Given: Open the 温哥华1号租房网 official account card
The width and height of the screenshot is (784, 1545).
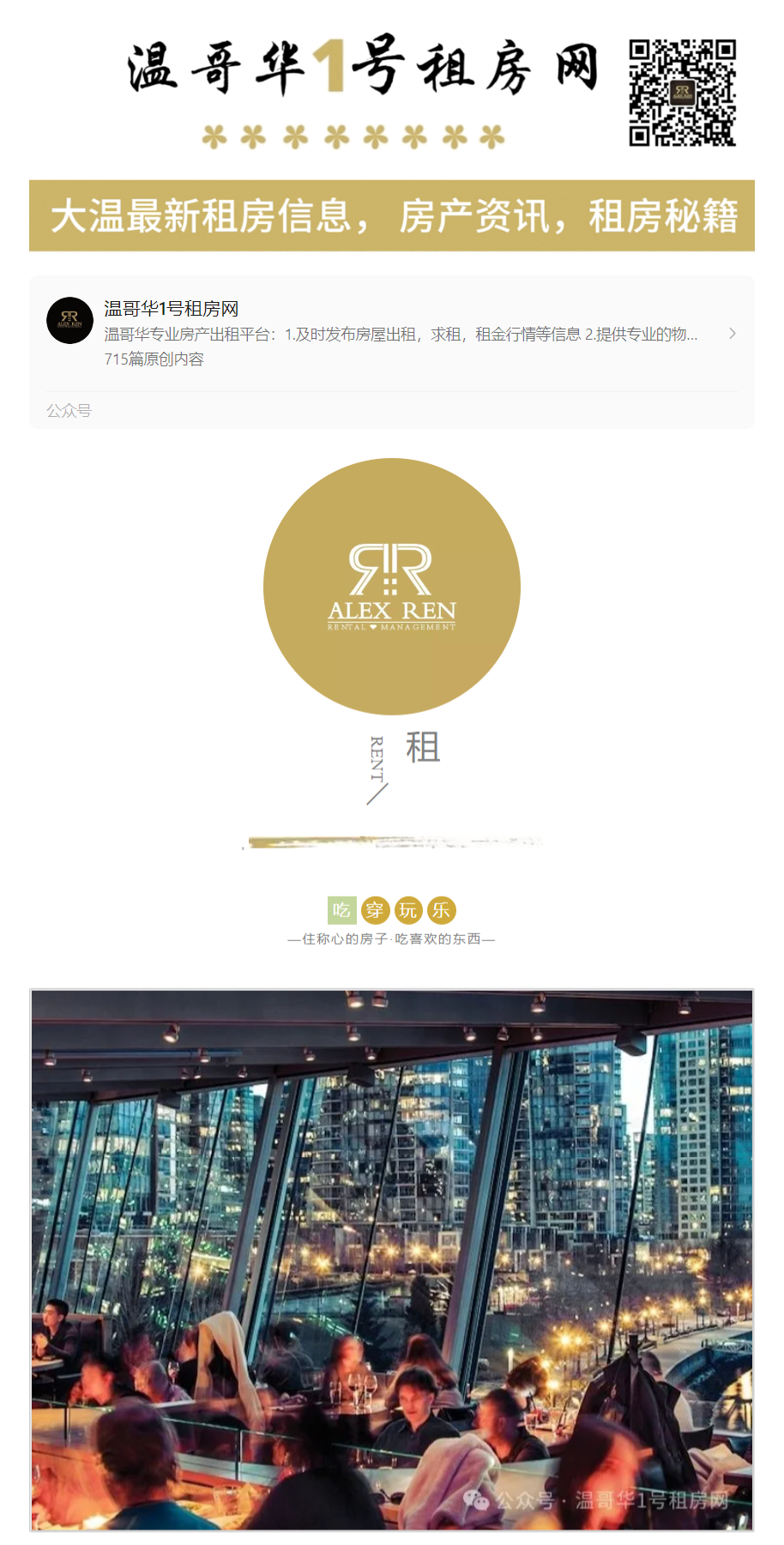Looking at the screenshot, I should click(391, 334).
